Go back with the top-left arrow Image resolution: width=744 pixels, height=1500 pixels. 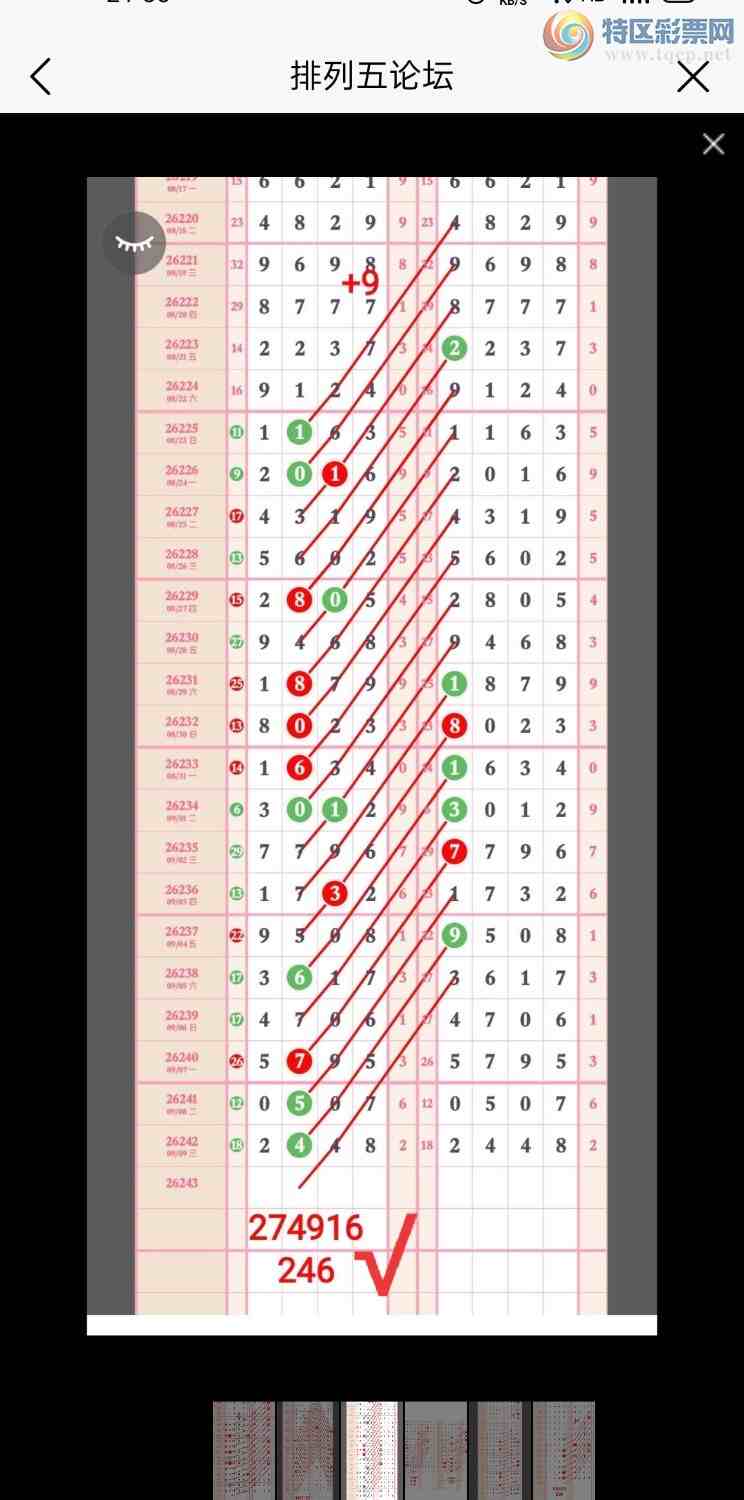40,77
